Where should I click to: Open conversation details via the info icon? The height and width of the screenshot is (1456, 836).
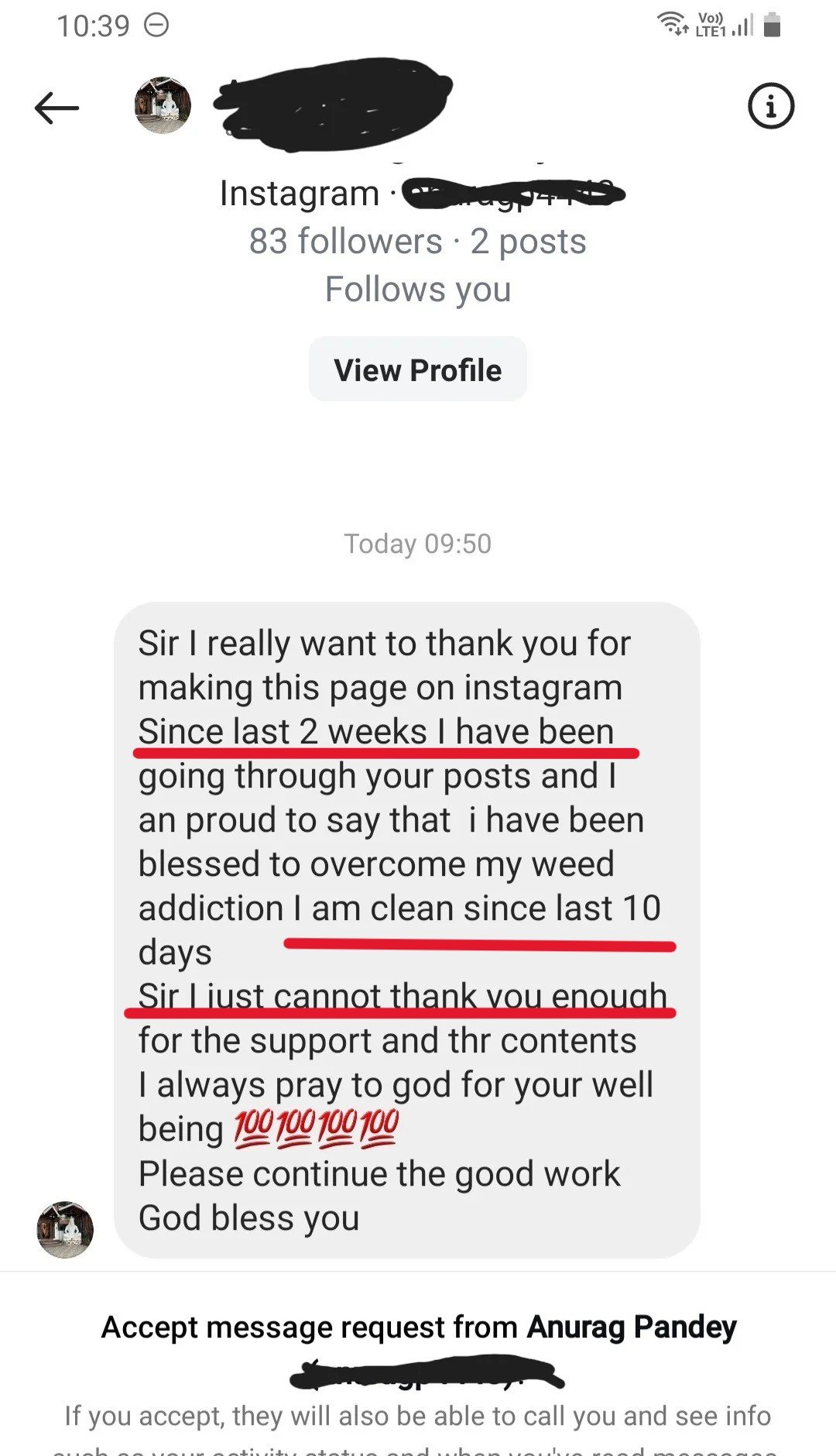(x=770, y=105)
